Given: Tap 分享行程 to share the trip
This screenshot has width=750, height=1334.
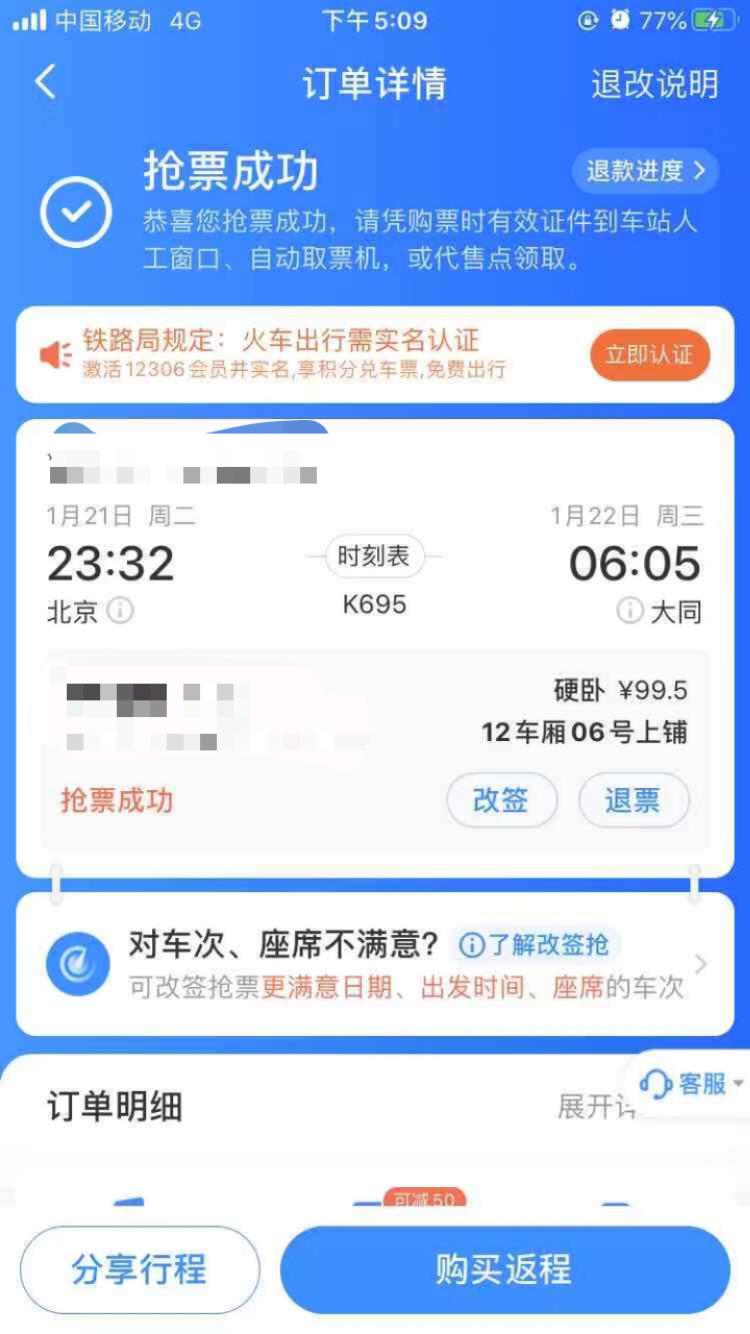Looking at the screenshot, I should (139, 1270).
